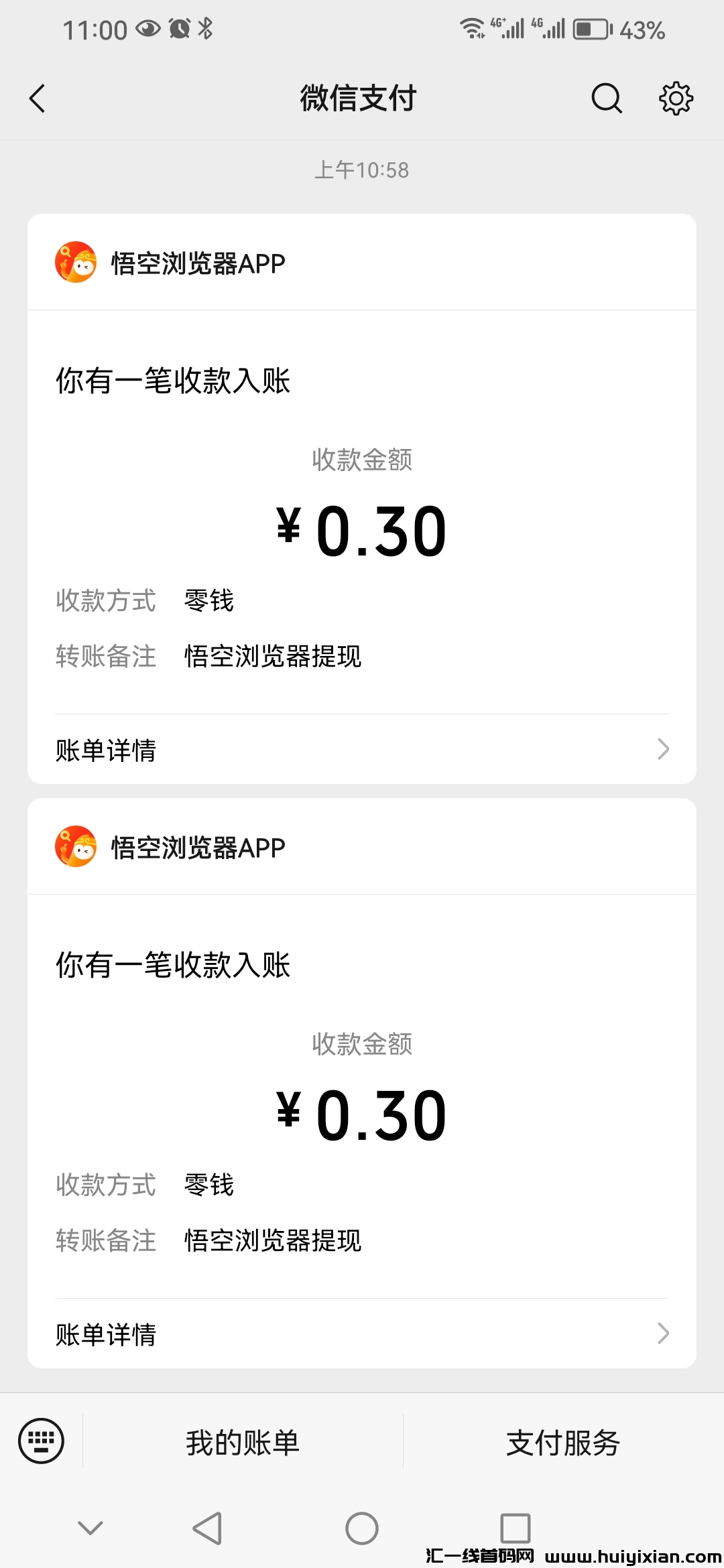The image size is (724, 1568).
Task: Open 账单详情 on the first payment card
Action: pos(362,750)
